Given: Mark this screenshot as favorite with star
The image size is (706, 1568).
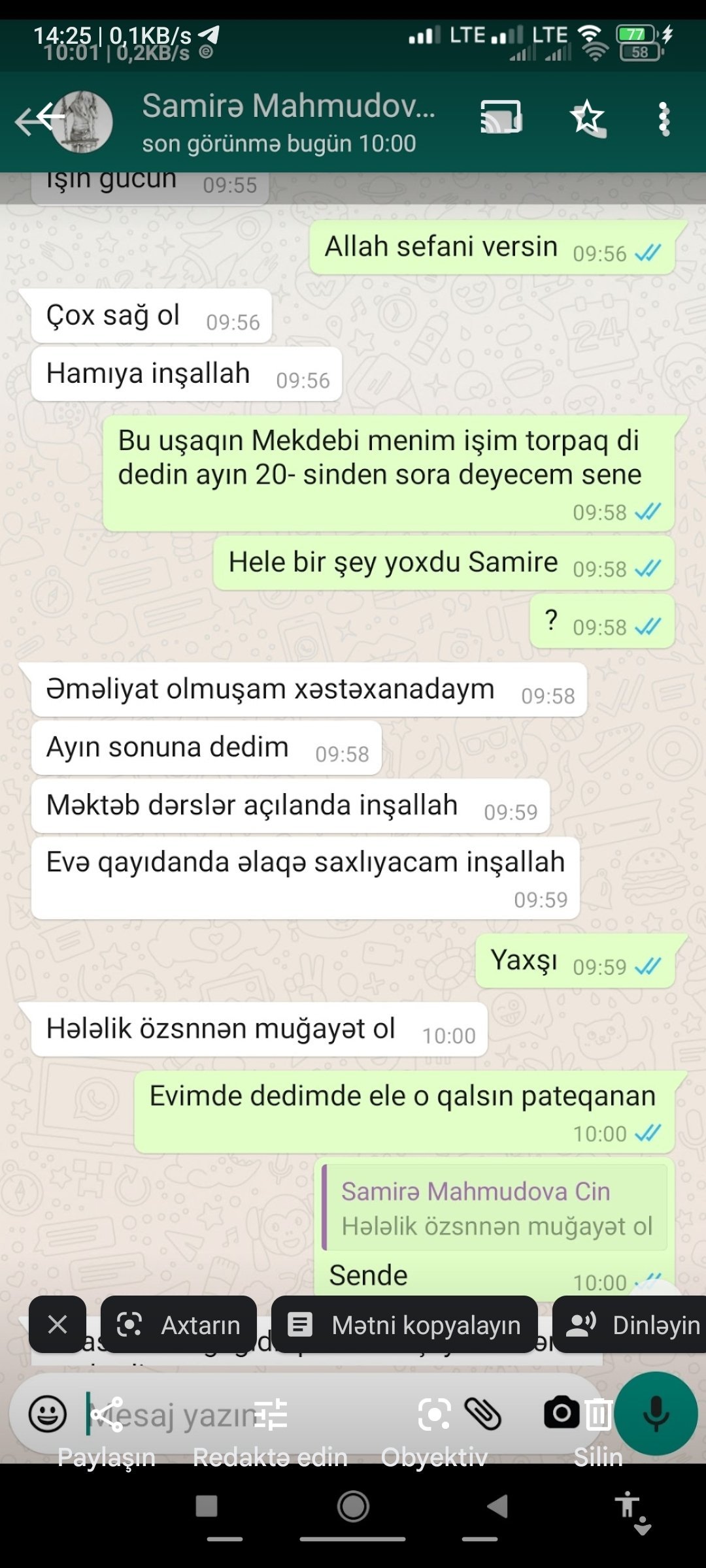Looking at the screenshot, I should (x=586, y=118).
